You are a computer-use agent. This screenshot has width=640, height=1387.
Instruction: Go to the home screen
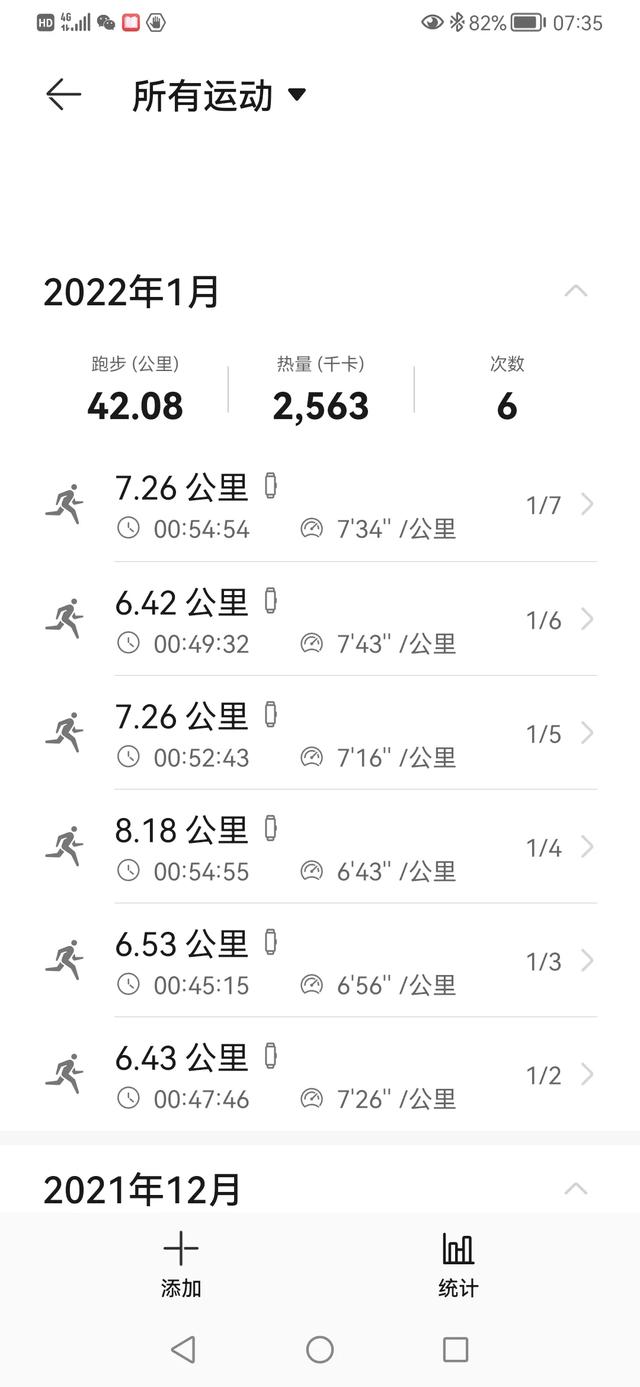click(320, 1350)
